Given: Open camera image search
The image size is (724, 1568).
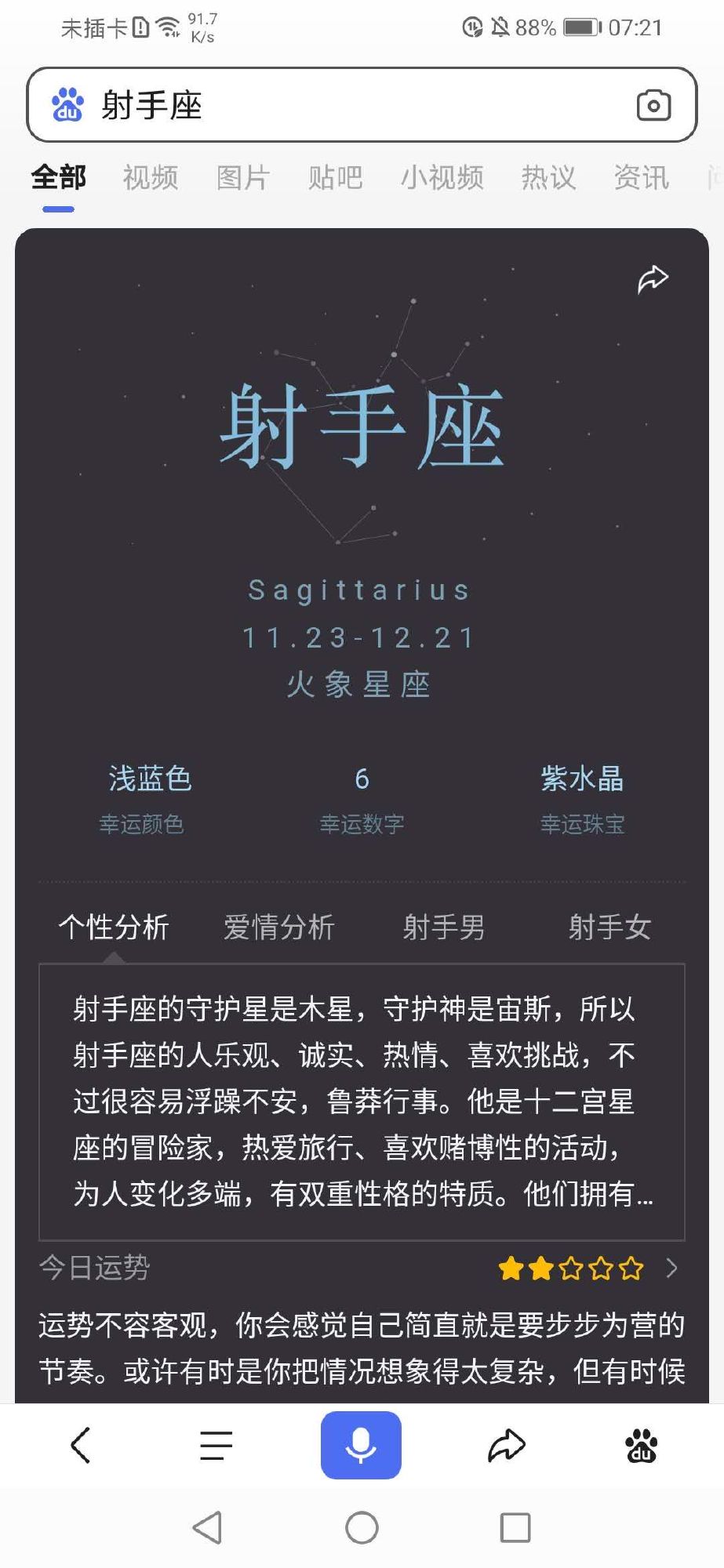Looking at the screenshot, I should click(x=653, y=105).
